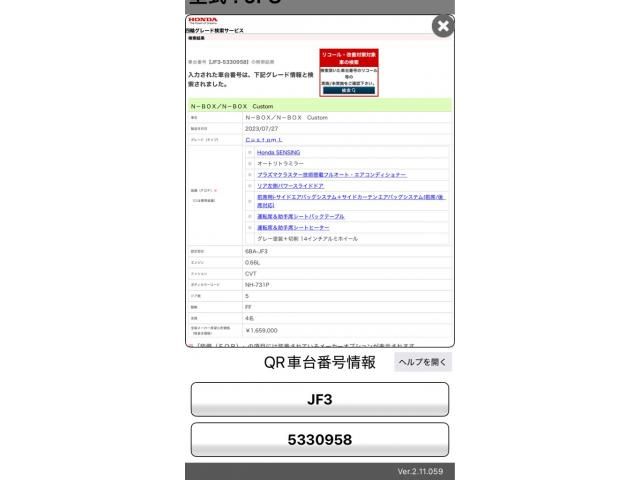Open the サイドエアバッグシステム link
The height and width of the screenshot is (480, 640).
[x=340, y=197]
